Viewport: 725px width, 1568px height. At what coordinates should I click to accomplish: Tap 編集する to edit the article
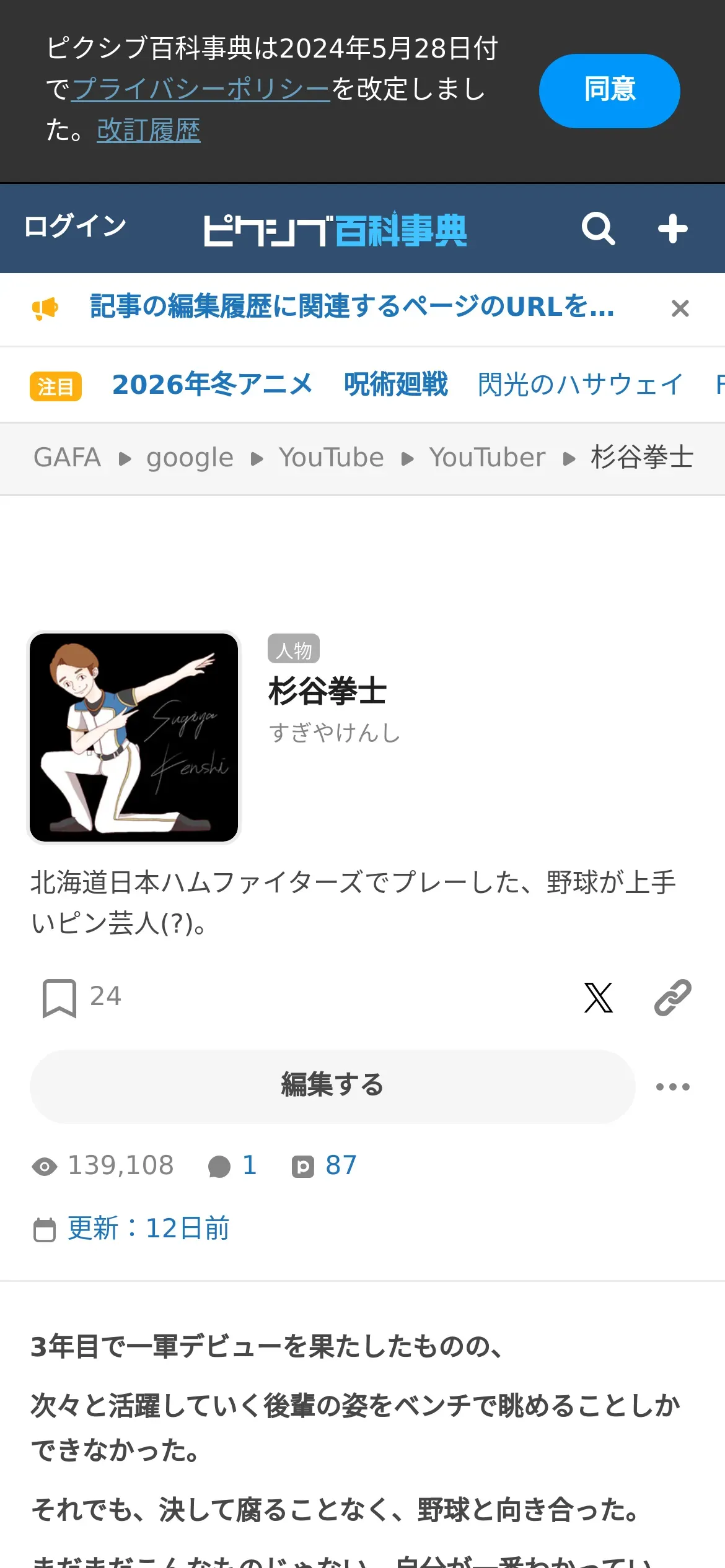tap(332, 1086)
